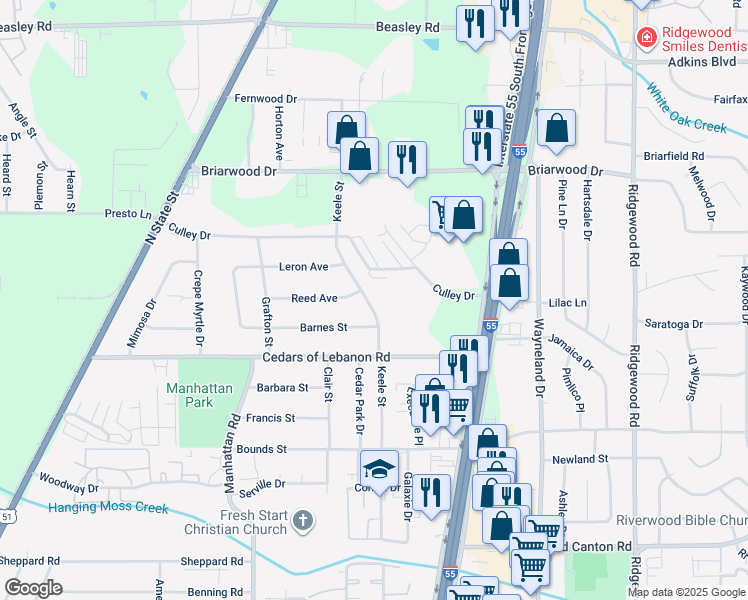Open the Google logo link

coord(34,588)
